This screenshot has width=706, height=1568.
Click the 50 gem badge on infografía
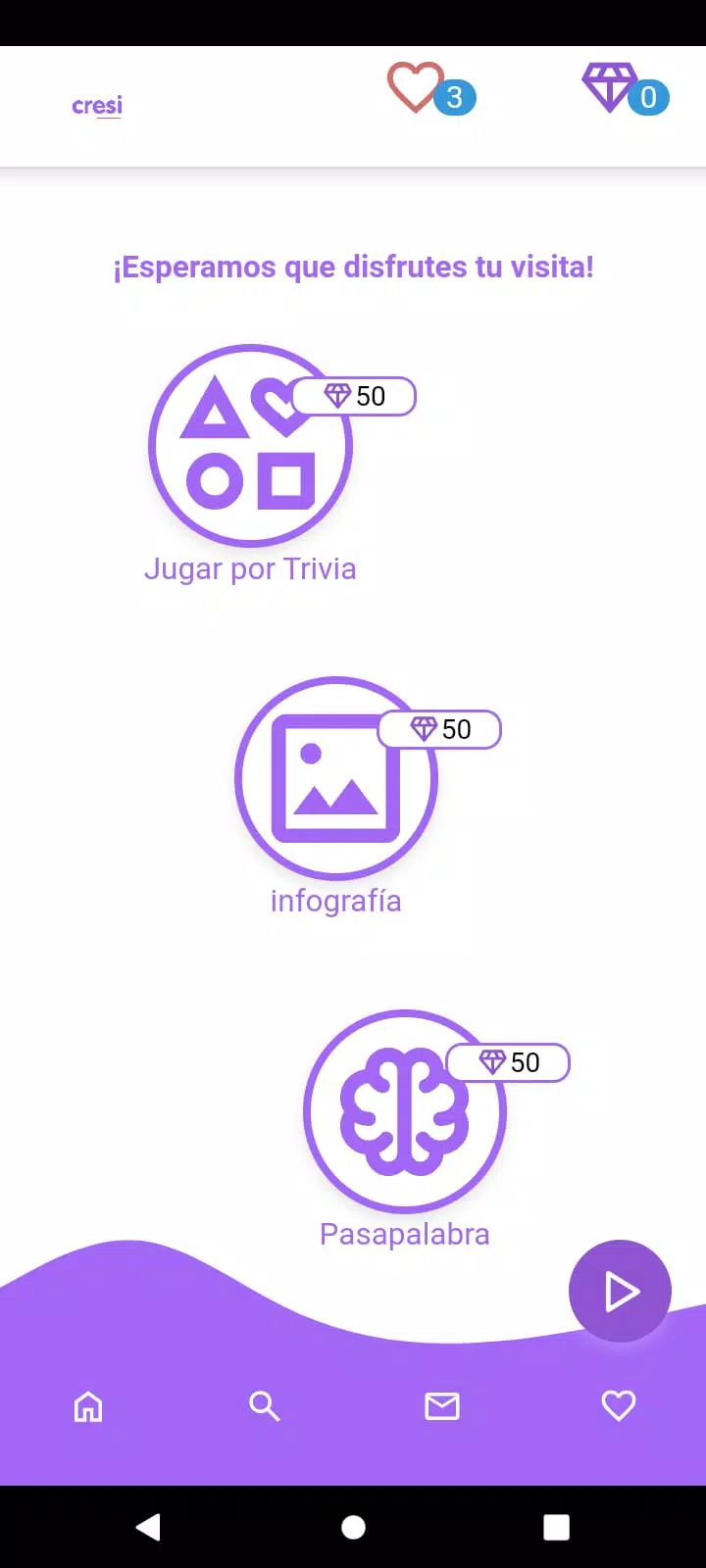click(x=438, y=729)
